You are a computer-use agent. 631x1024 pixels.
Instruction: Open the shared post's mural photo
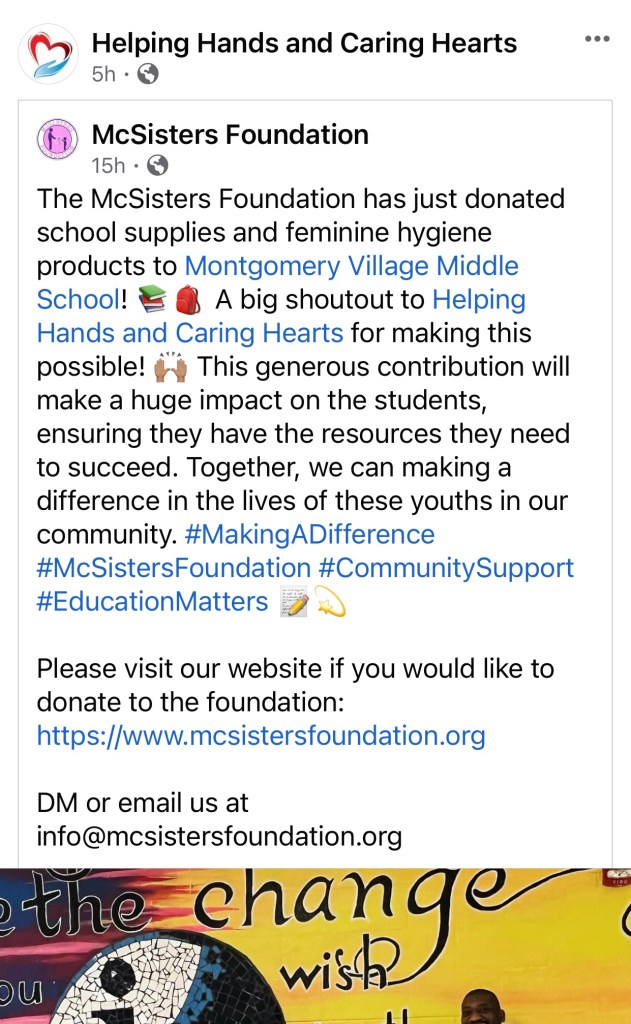coord(315,945)
